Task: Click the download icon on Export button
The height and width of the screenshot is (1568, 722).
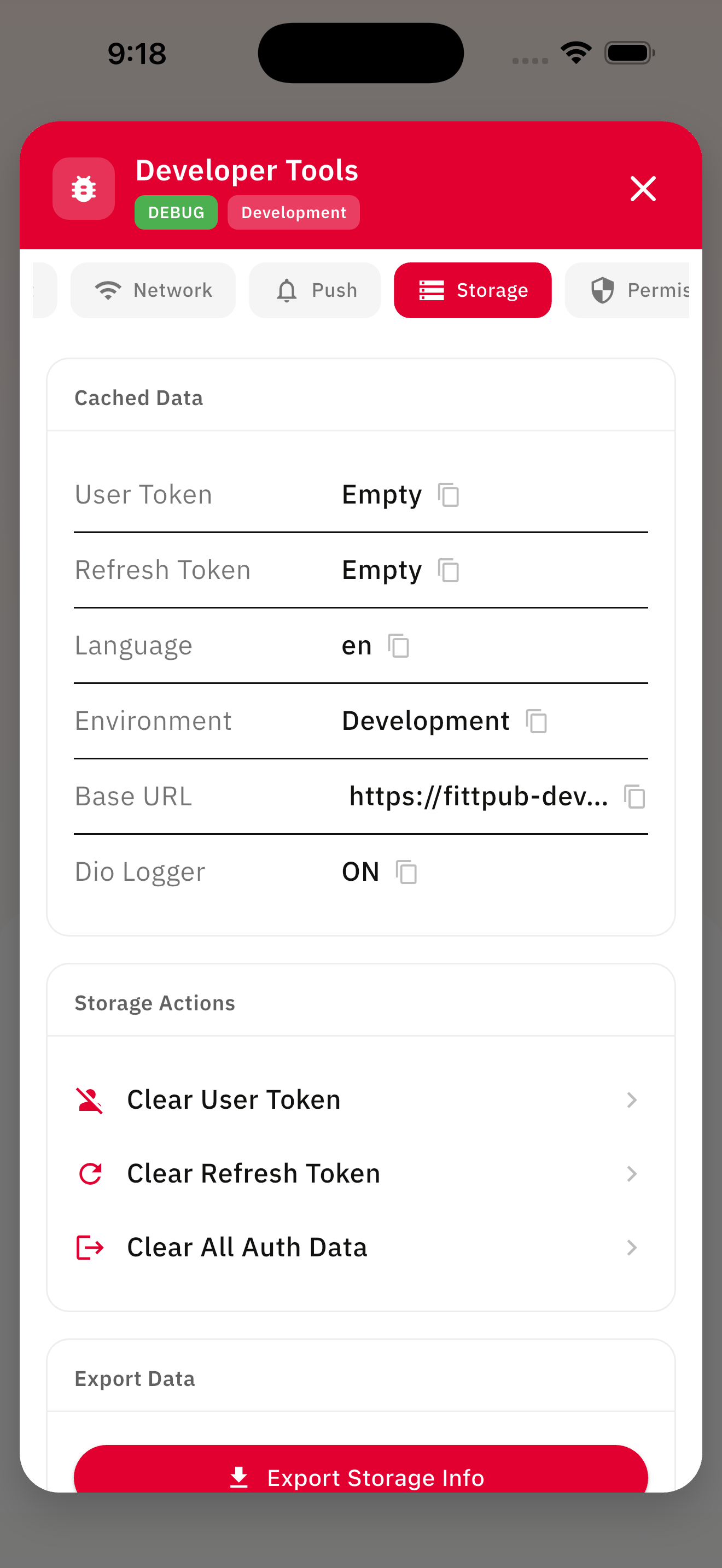Action: (238, 1478)
